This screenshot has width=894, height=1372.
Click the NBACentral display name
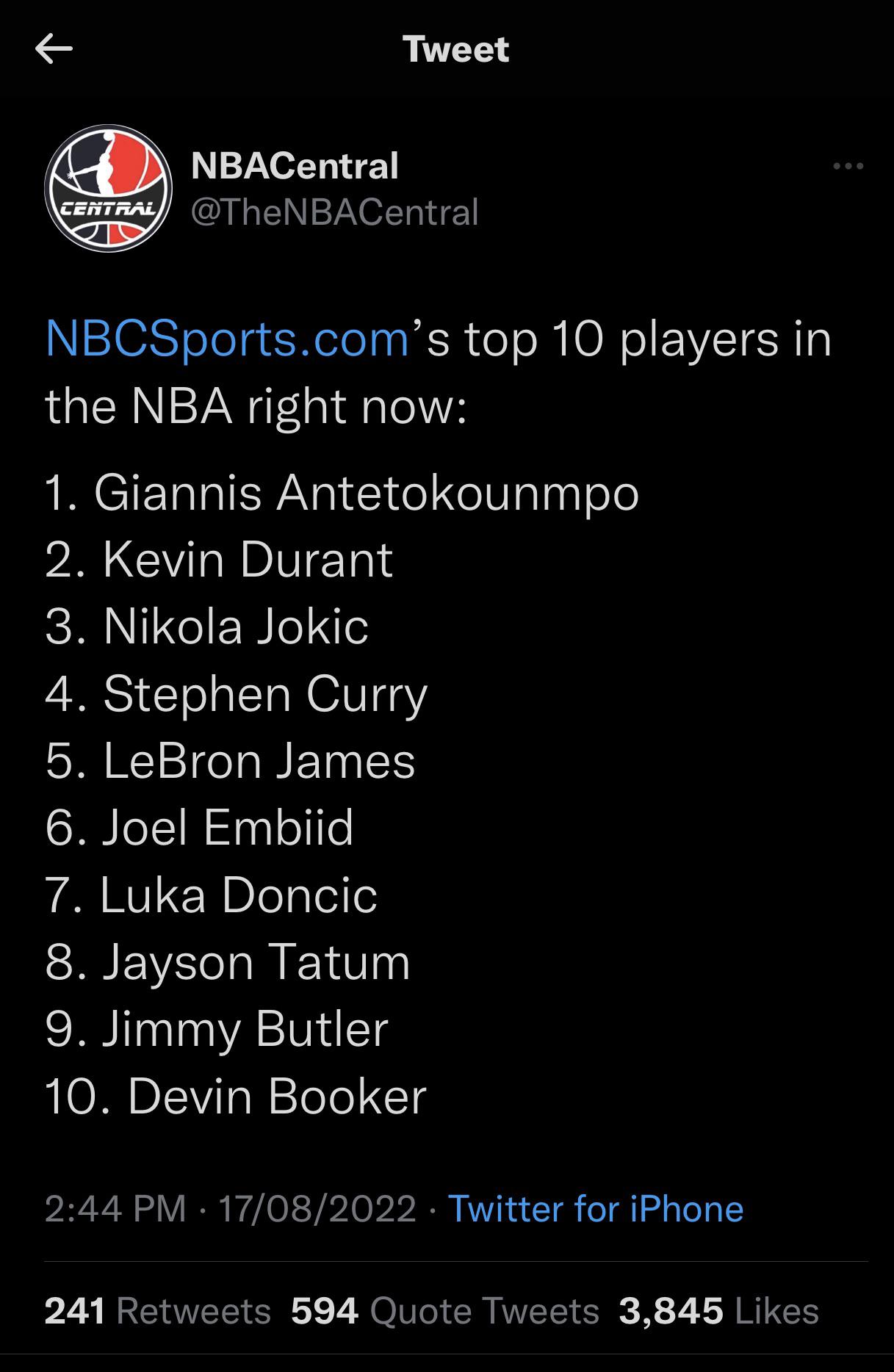coord(294,165)
